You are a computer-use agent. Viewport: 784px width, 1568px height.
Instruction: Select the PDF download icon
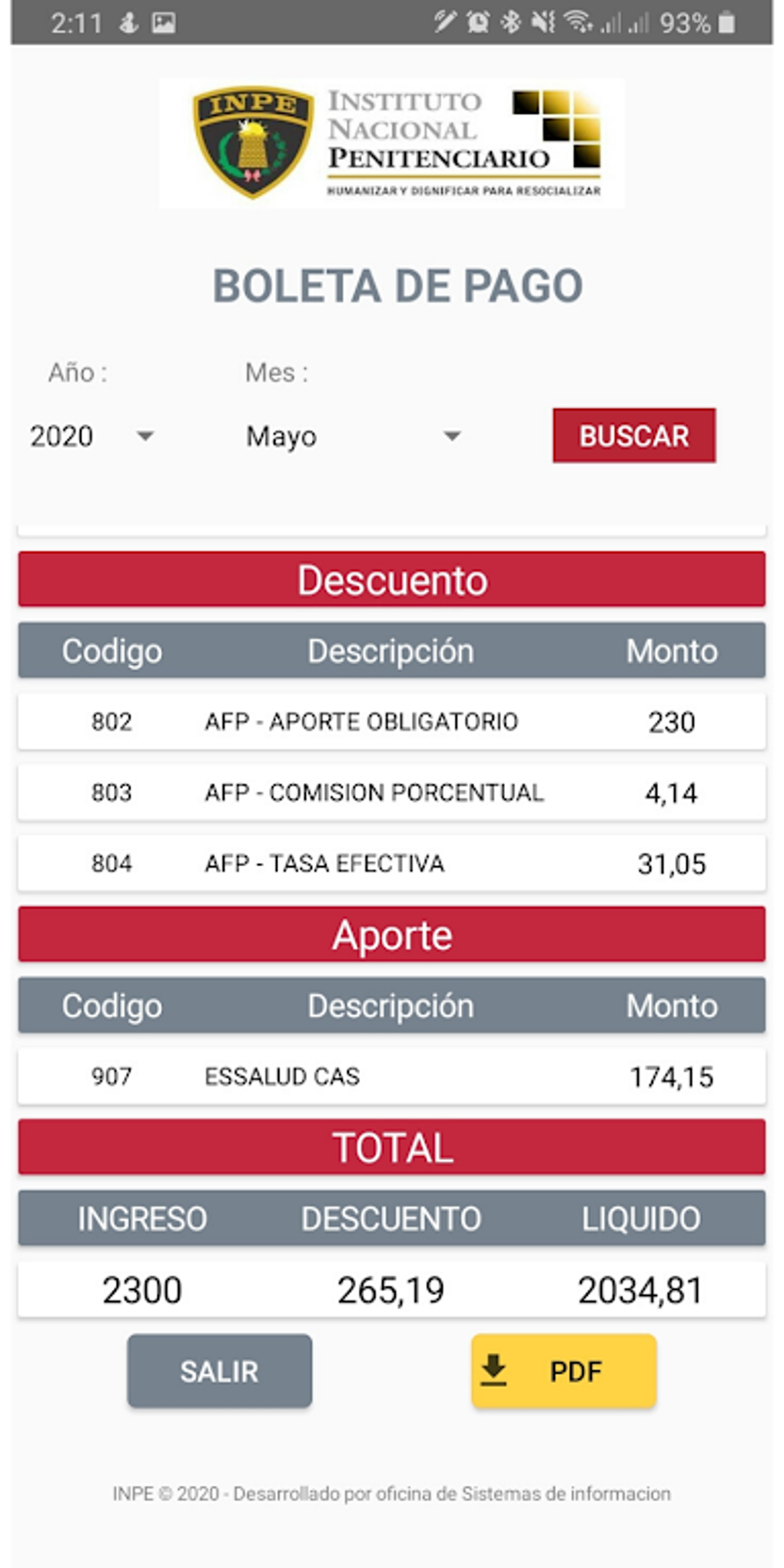[x=494, y=1370]
